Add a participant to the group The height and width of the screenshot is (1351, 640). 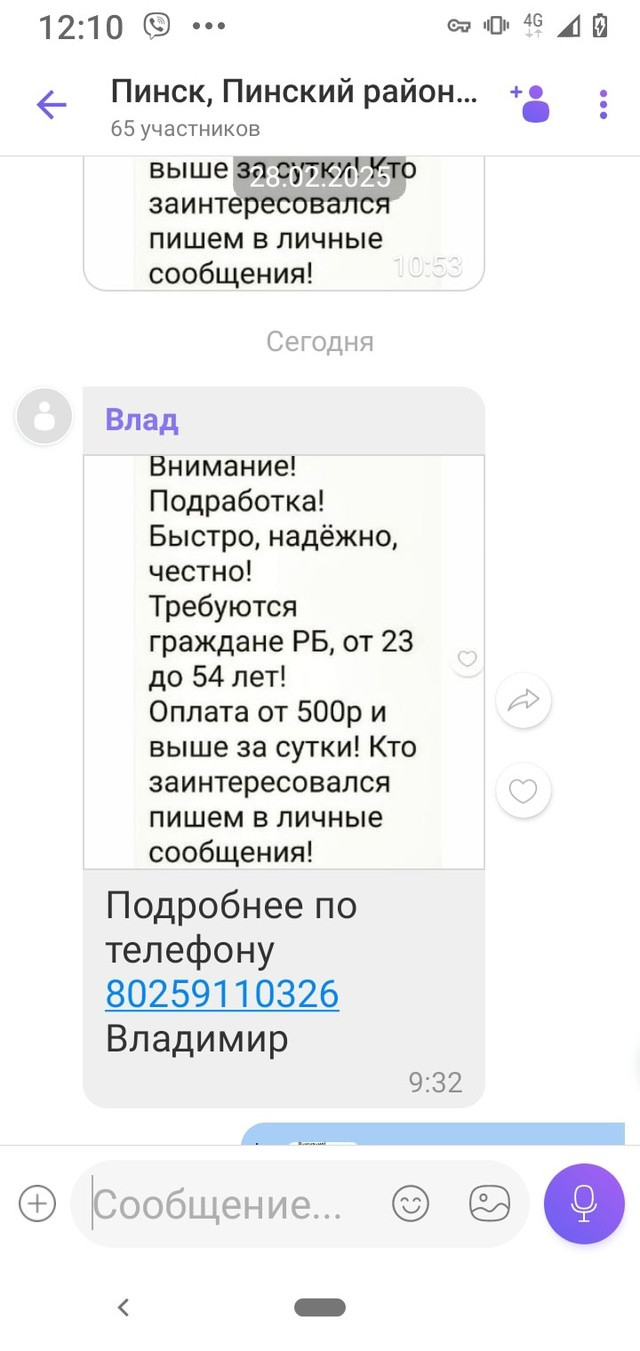tap(531, 103)
